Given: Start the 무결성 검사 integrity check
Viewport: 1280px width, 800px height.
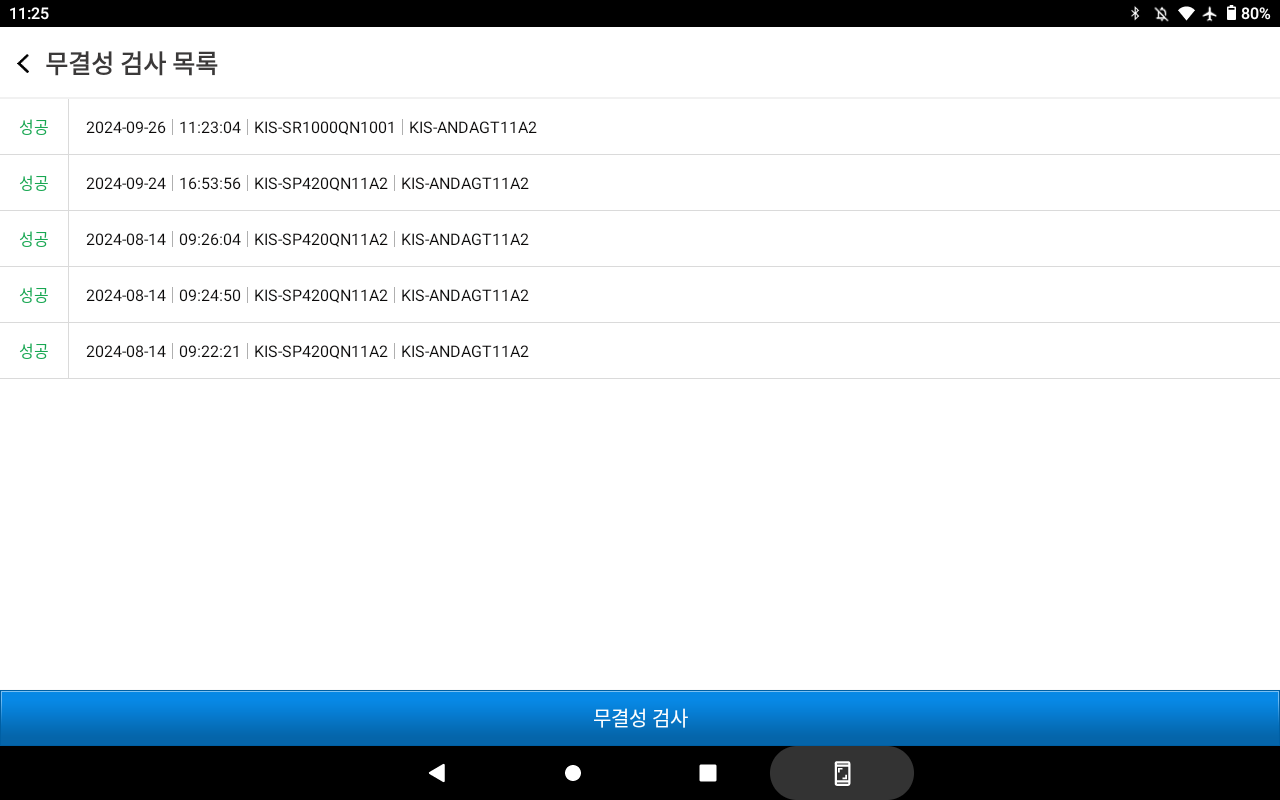Looking at the screenshot, I should (640, 718).
